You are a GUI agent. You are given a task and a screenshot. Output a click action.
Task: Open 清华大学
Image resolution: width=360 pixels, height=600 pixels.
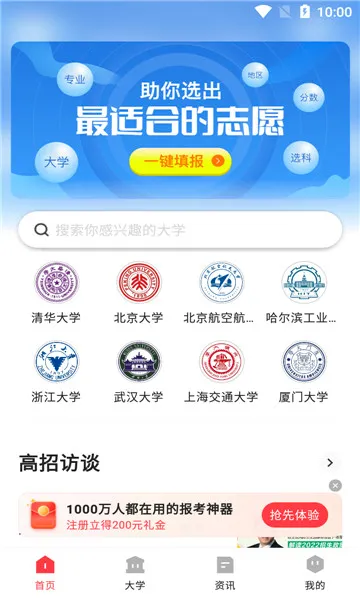coord(56,293)
